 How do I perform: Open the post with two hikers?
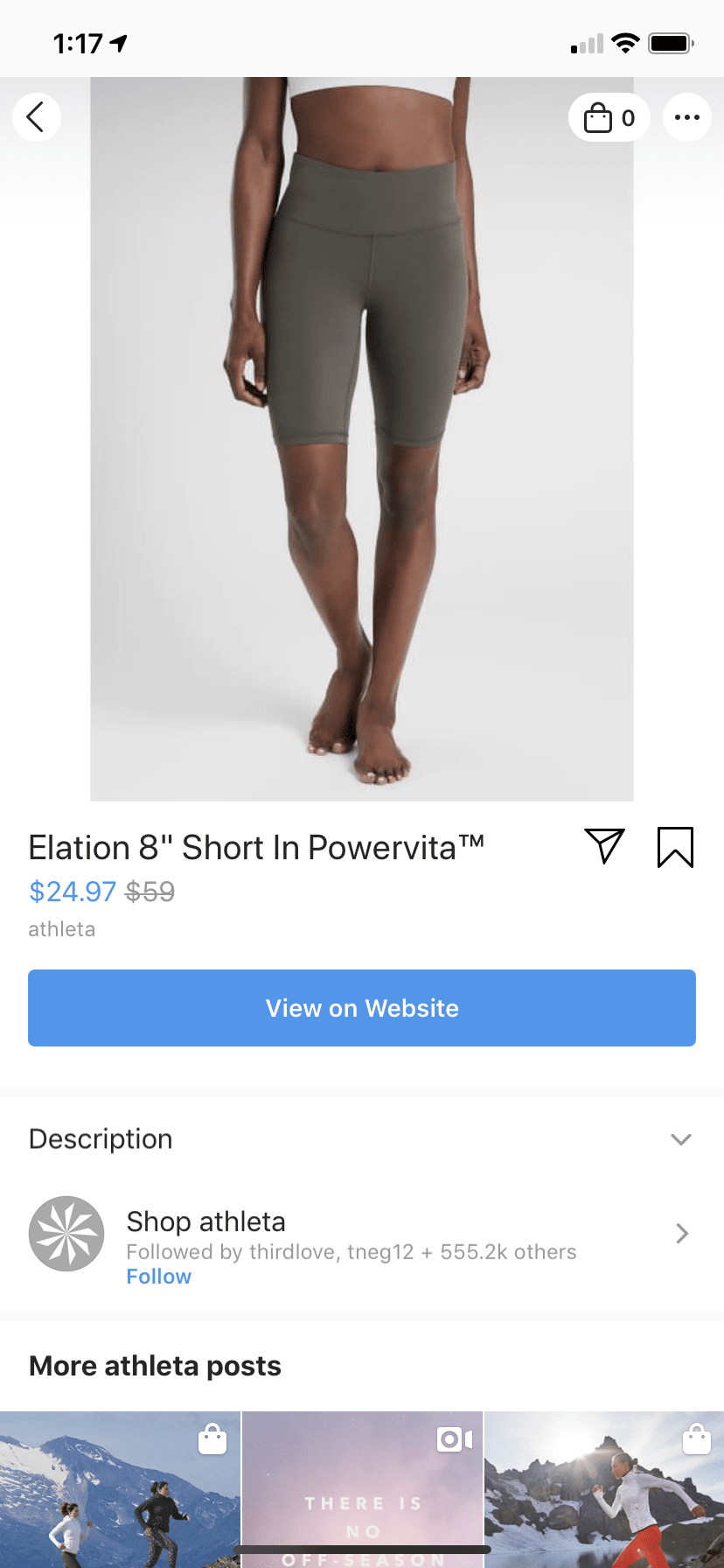120,1489
